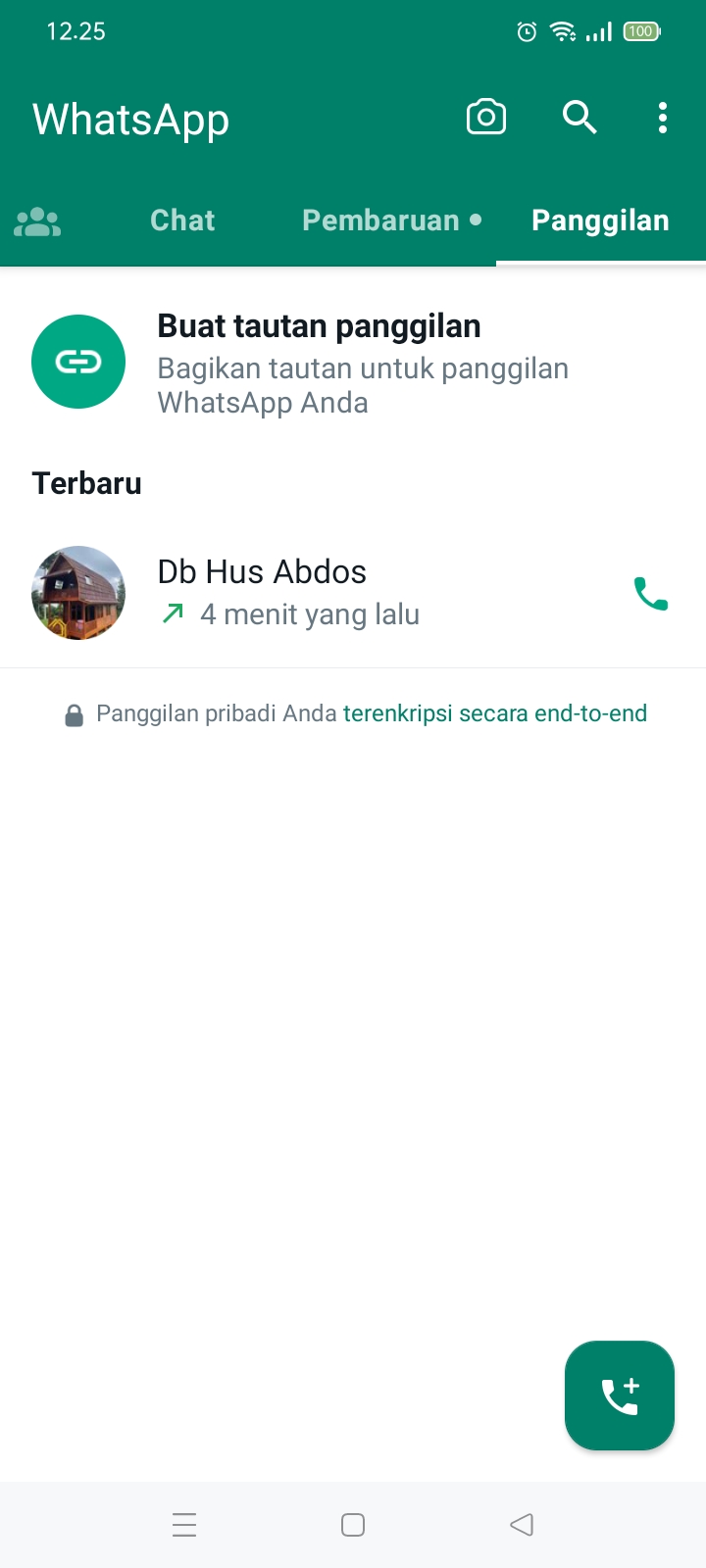This screenshot has width=706, height=1568.
Task: Open the Communities icon
Action: click(x=36, y=220)
